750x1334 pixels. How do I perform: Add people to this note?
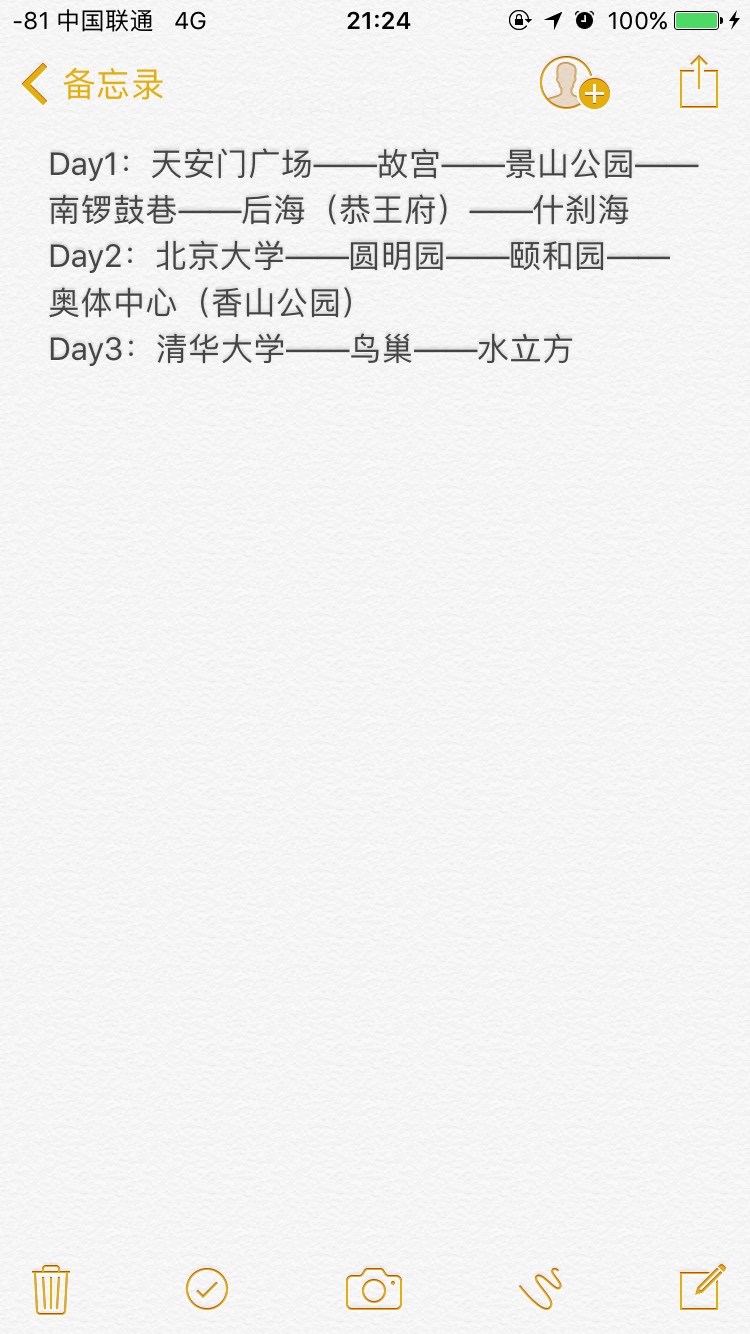(x=574, y=83)
